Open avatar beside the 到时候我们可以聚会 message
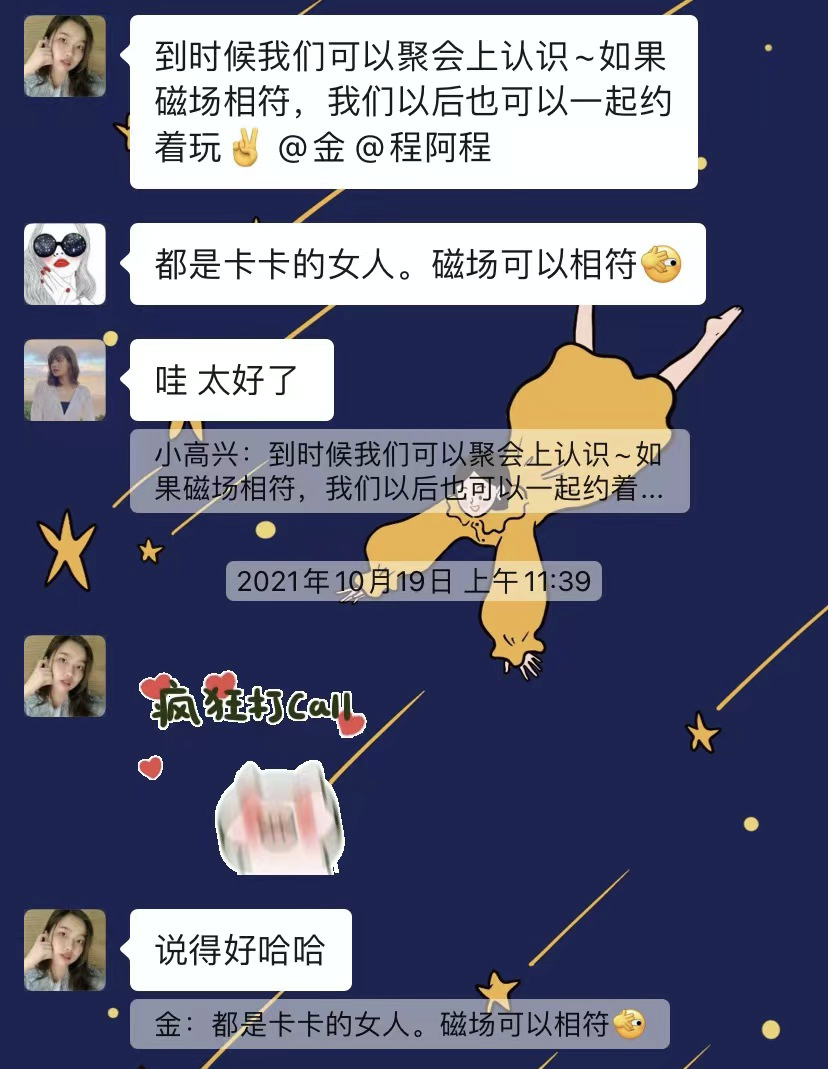828x1069 pixels. coord(64,56)
